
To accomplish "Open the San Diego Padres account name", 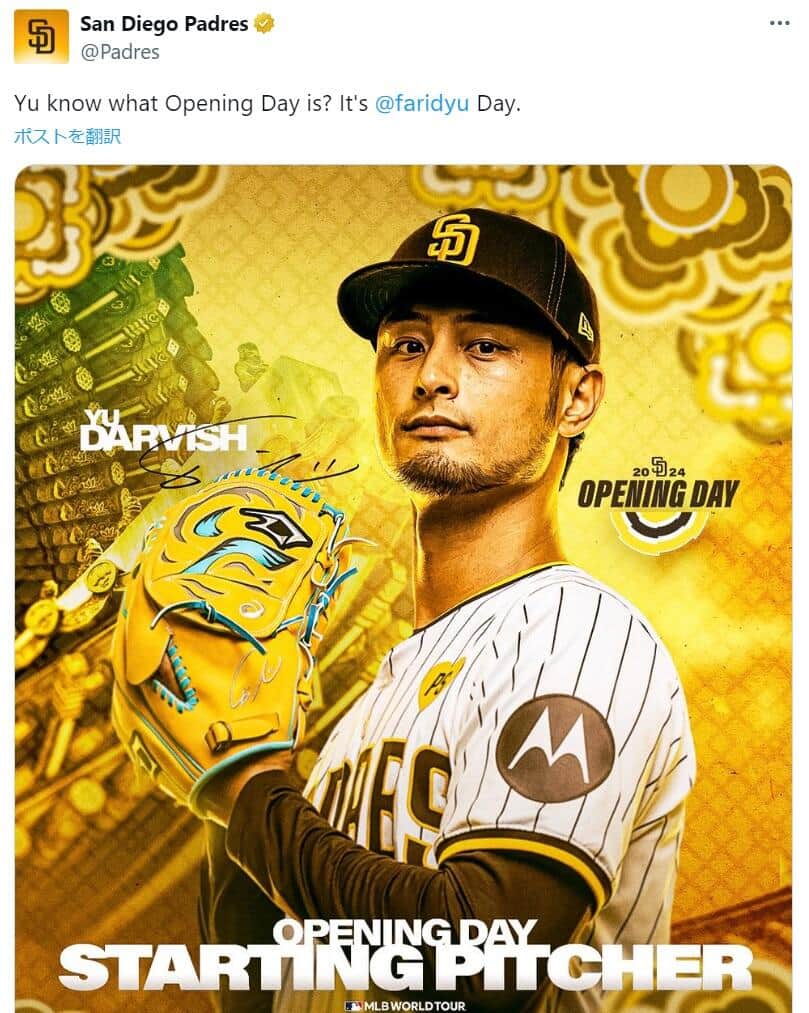I will (164, 24).
